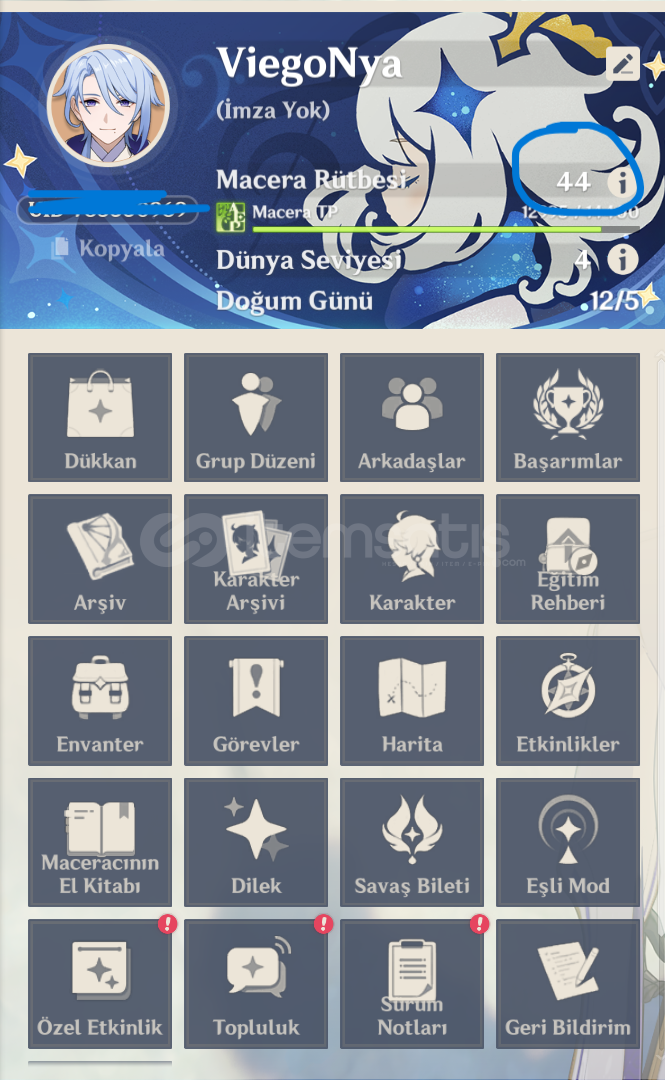
Task: Enter Eşli Mod co-op
Action: pyautogui.click(x=568, y=842)
